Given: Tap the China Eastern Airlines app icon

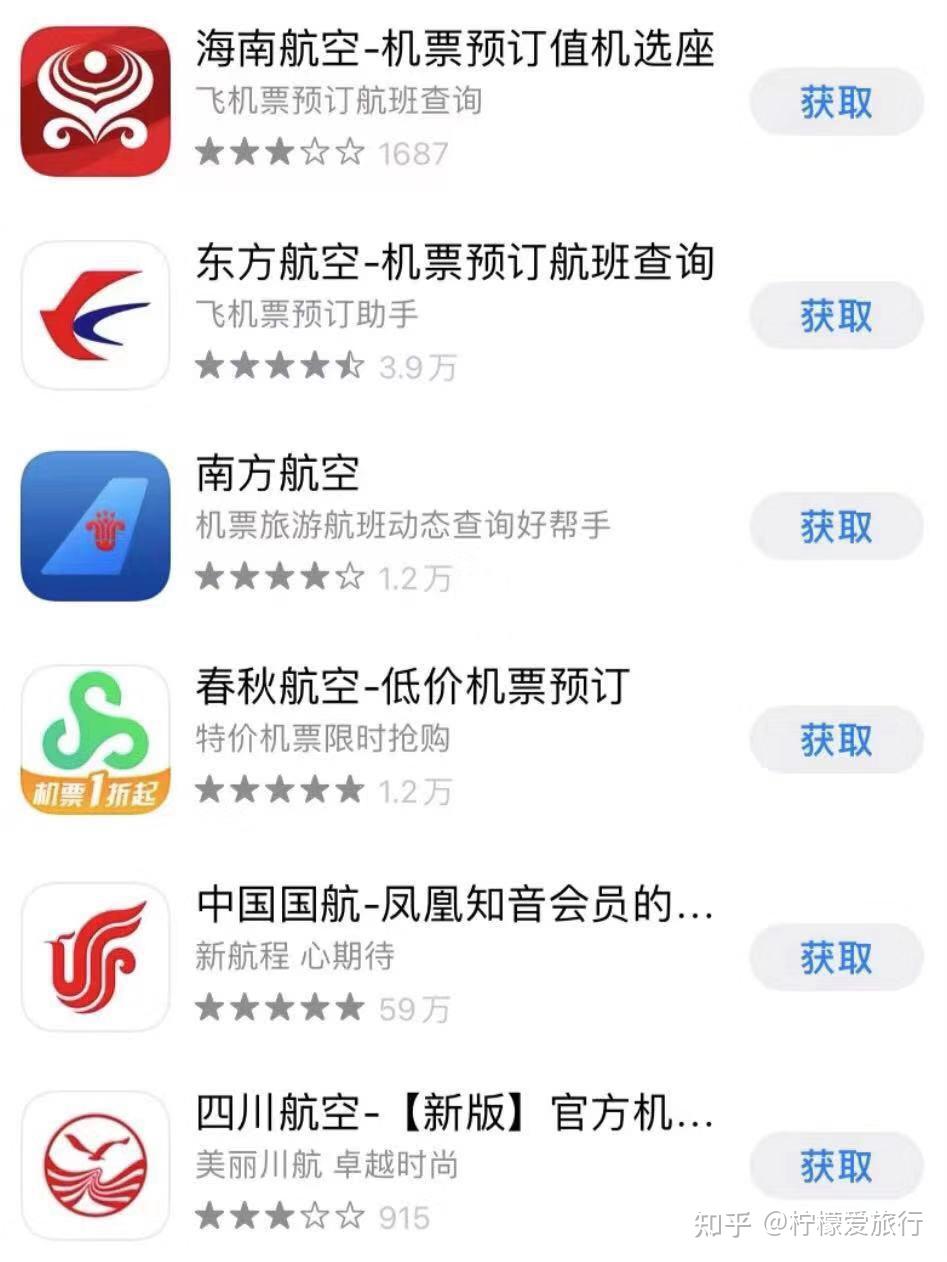Looking at the screenshot, I should (x=95, y=313).
